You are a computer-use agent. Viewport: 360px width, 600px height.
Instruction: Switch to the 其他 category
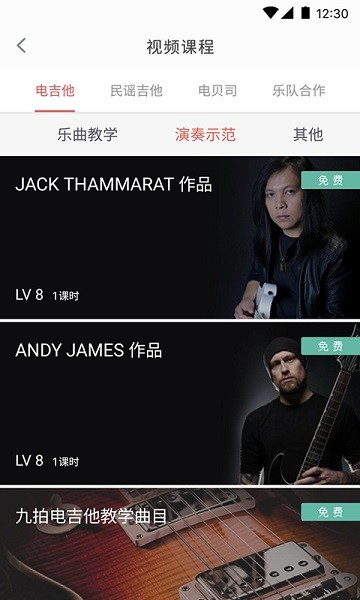[308, 135]
